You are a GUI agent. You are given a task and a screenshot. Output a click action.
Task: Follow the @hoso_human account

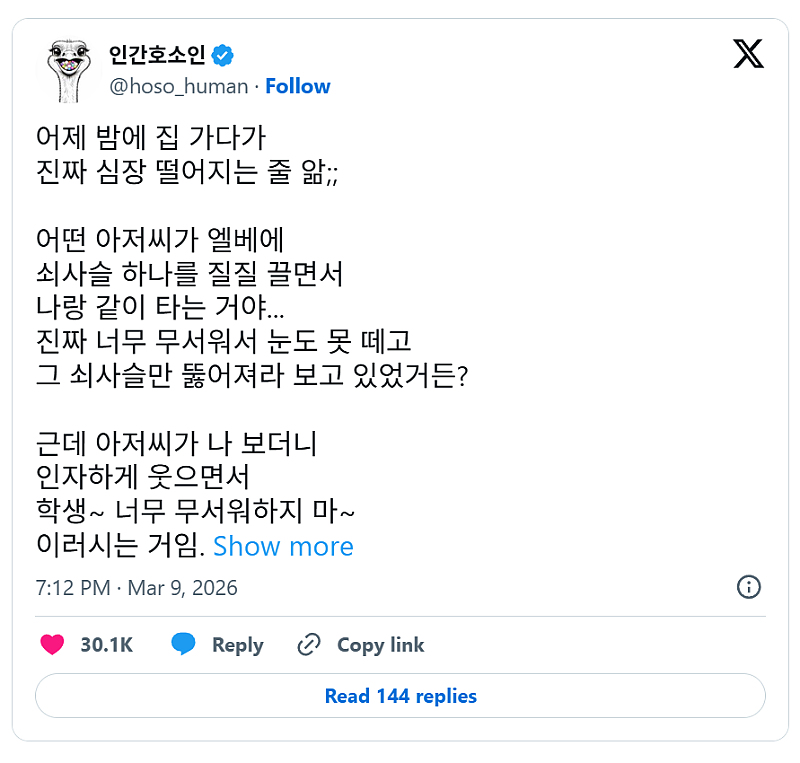tap(297, 86)
